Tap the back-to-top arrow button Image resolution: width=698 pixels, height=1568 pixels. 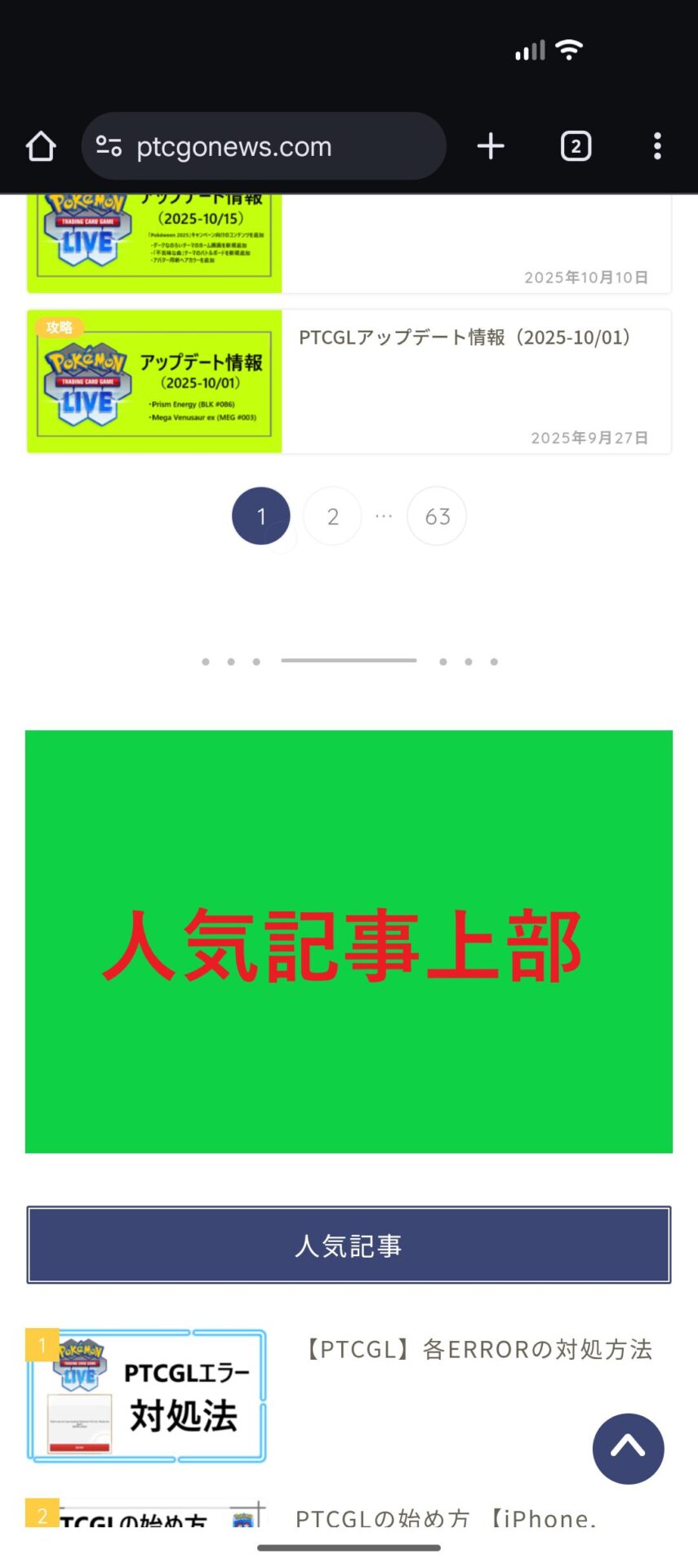pyautogui.click(x=628, y=1449)
